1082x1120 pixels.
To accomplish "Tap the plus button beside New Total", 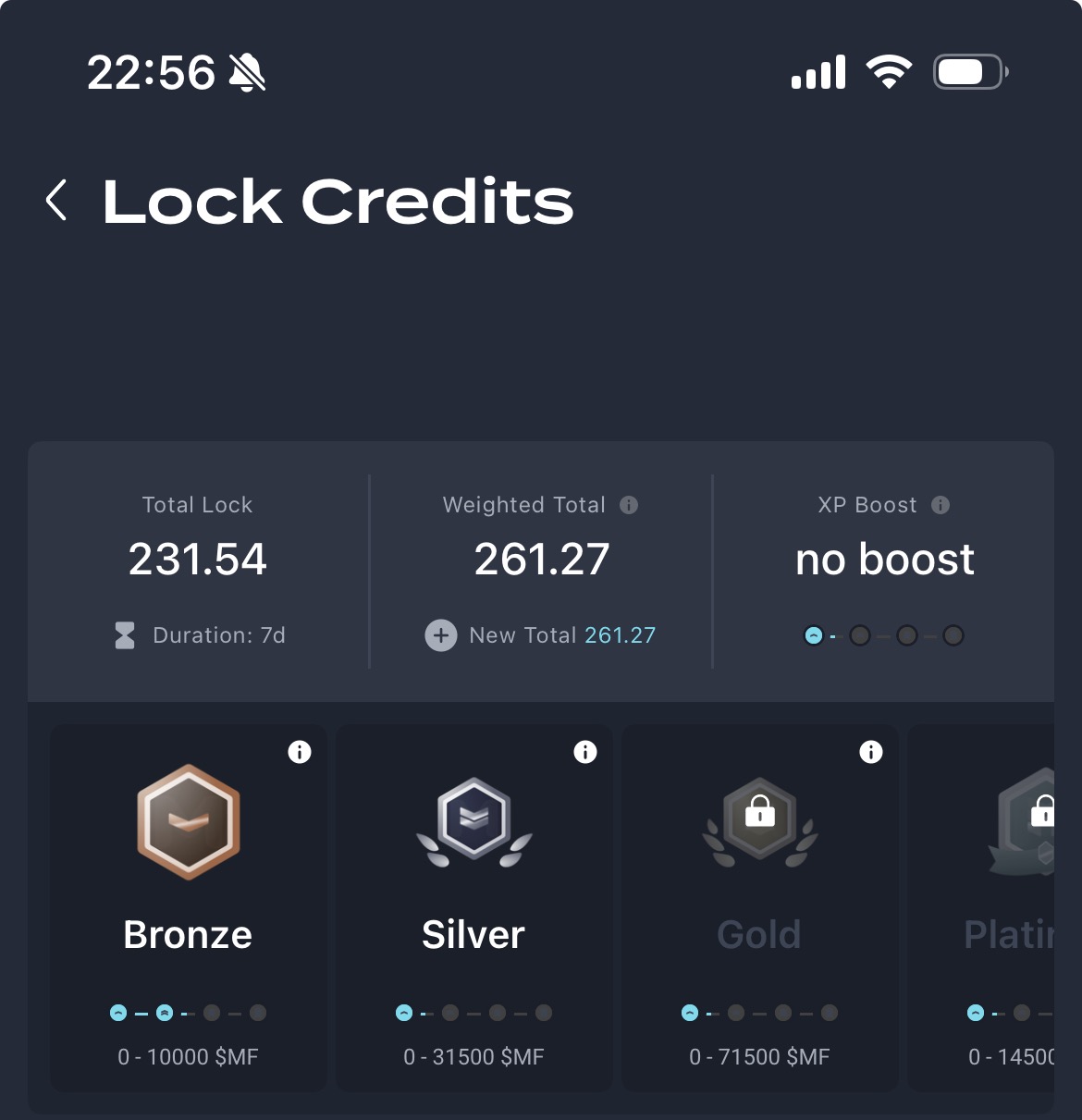I will click(441, 635).
